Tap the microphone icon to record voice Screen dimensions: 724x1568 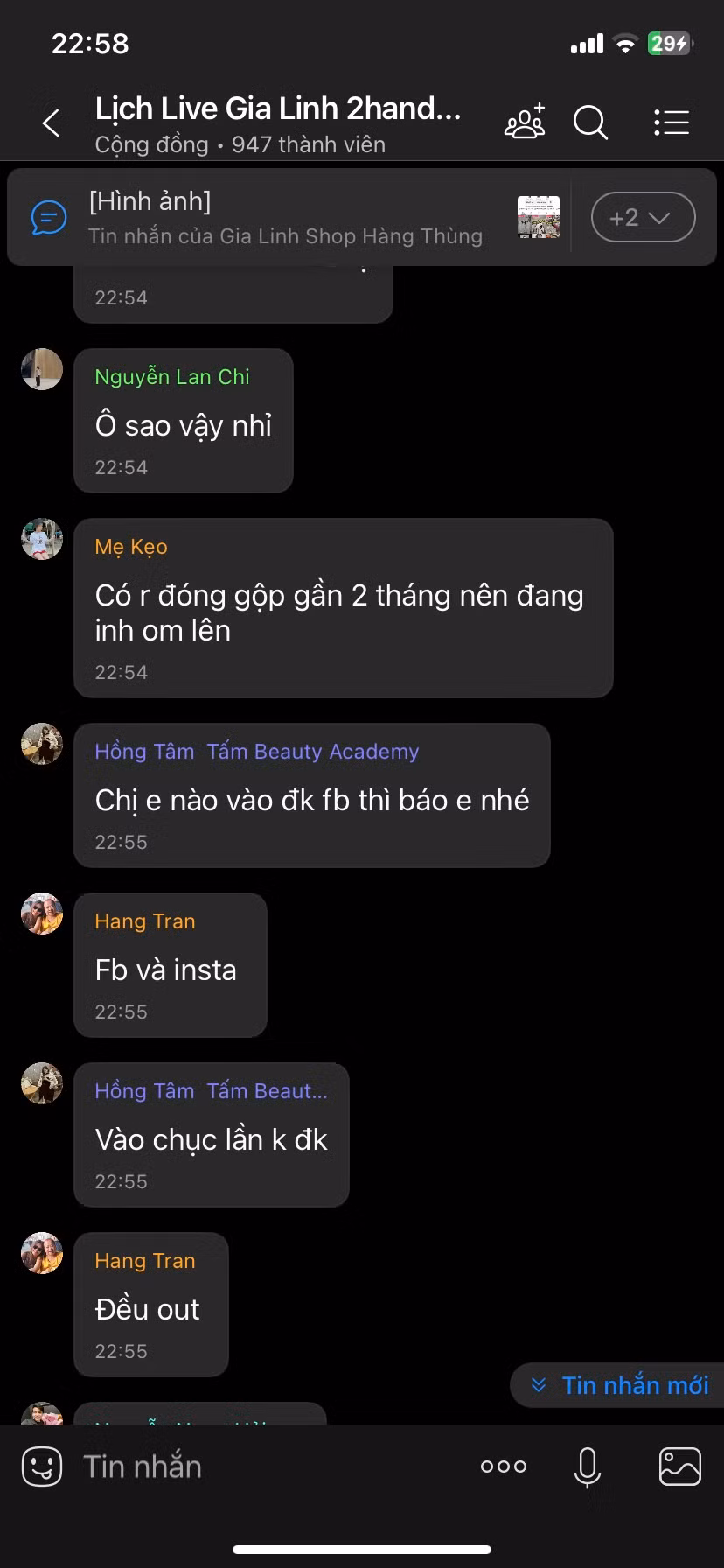[587, 1466]
